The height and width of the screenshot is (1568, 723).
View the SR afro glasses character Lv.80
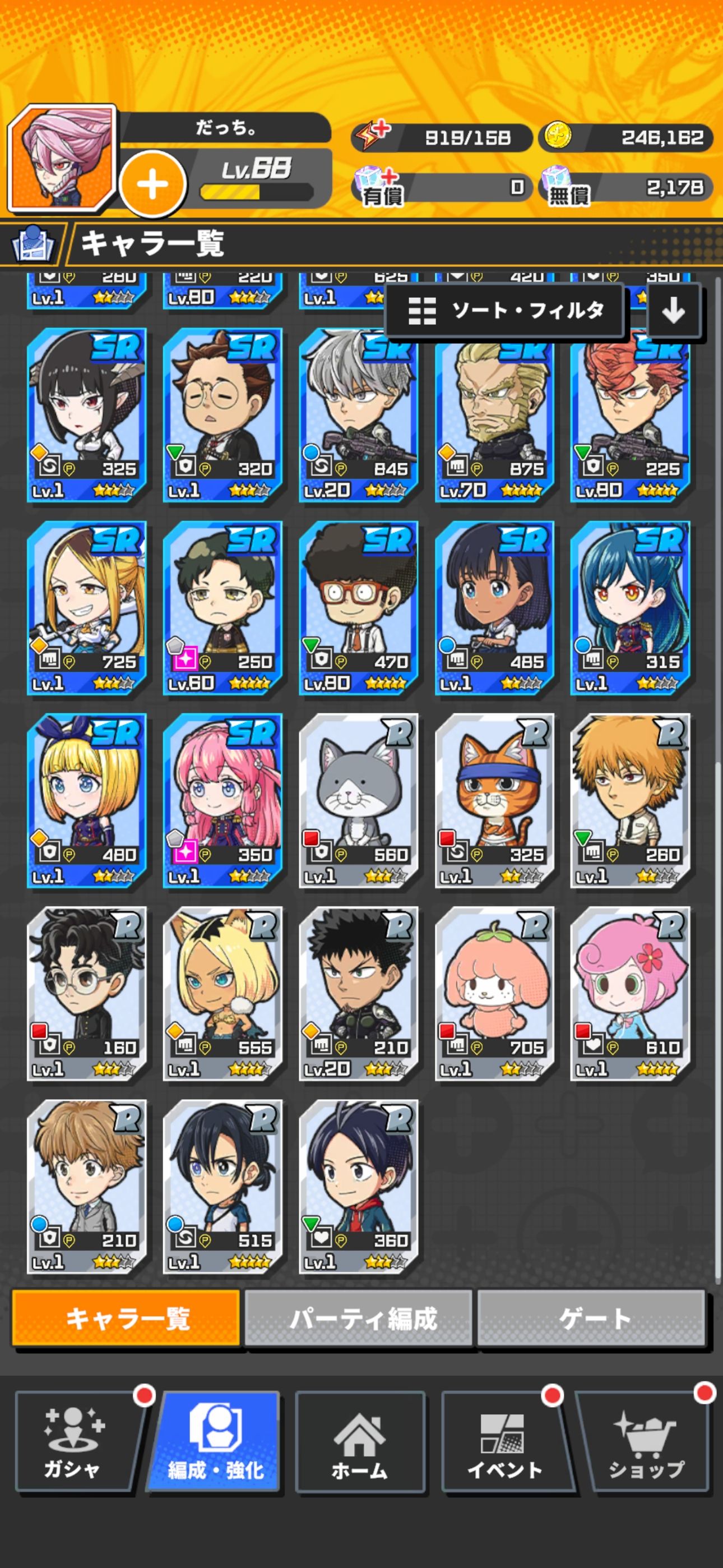[358, 607]
